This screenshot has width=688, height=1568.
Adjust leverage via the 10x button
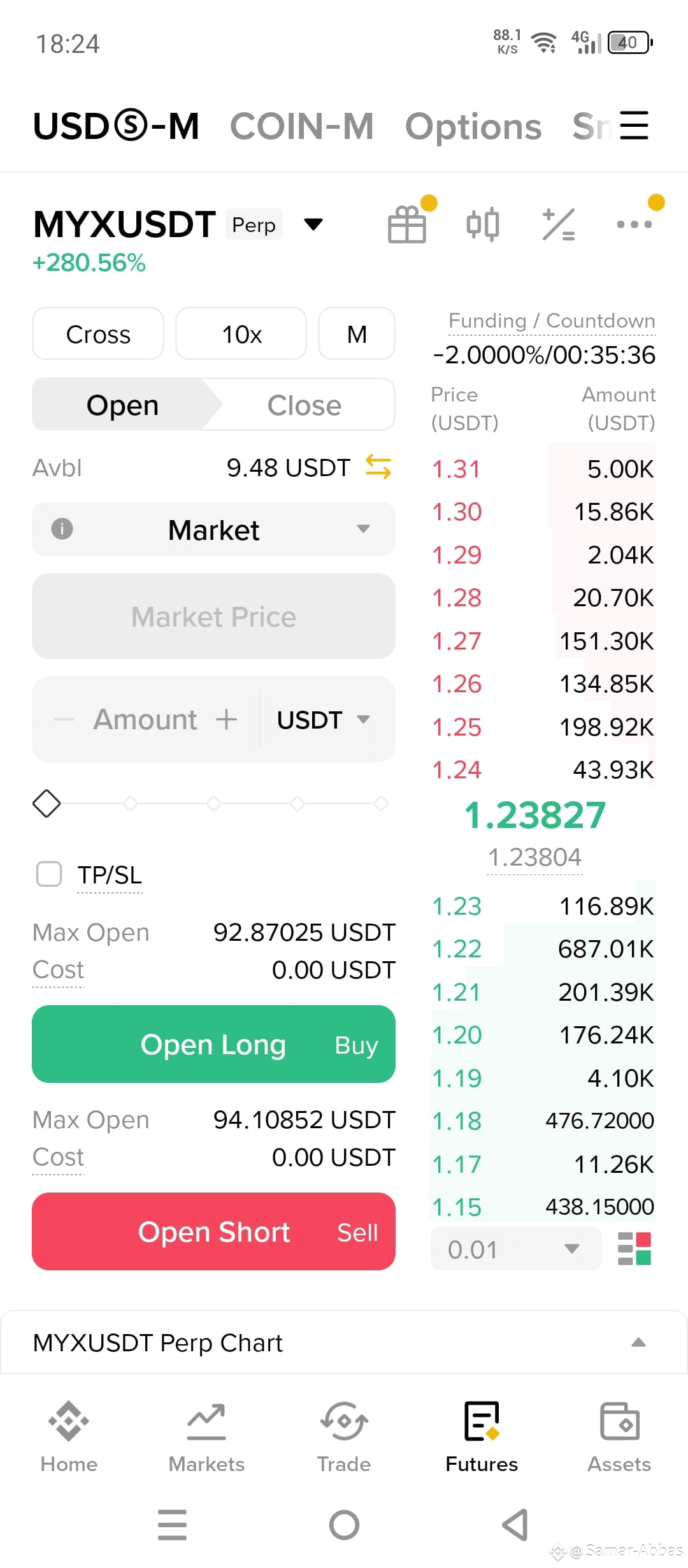coord(241,334)
